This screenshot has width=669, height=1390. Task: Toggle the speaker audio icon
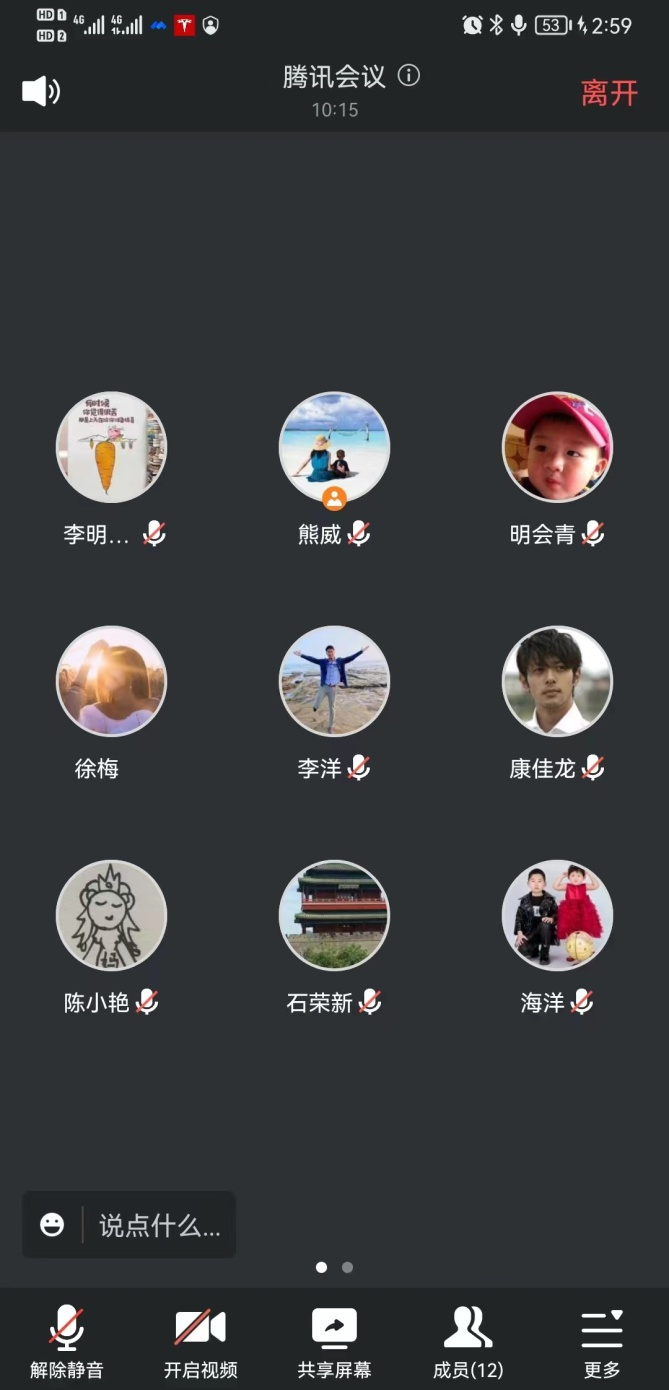41,92
